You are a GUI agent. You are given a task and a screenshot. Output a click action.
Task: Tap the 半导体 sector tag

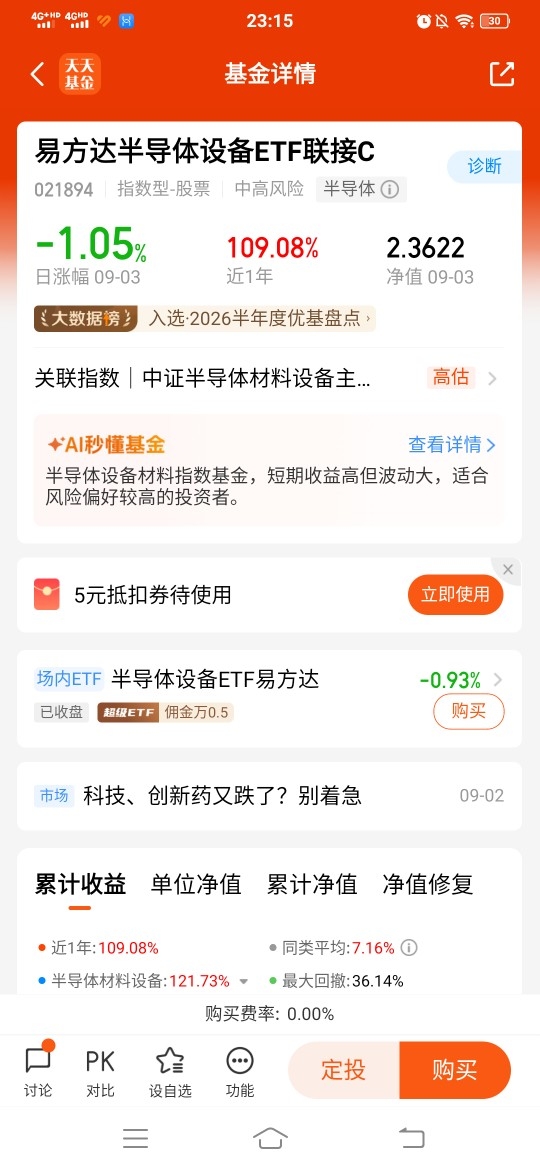tap(361, 189)
